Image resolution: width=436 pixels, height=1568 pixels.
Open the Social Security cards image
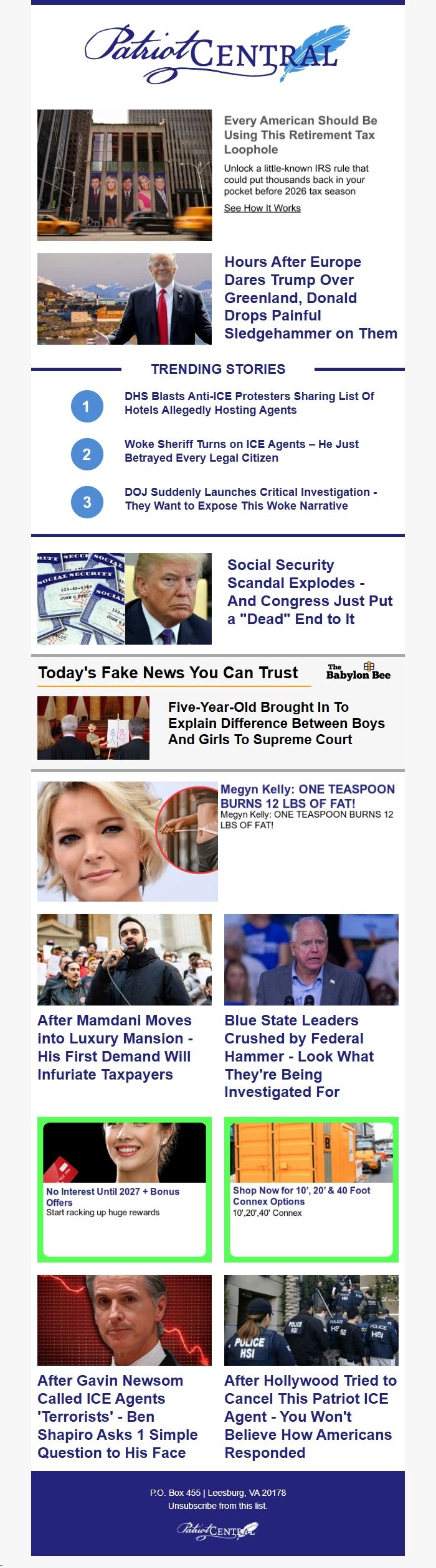pos(81,599)
